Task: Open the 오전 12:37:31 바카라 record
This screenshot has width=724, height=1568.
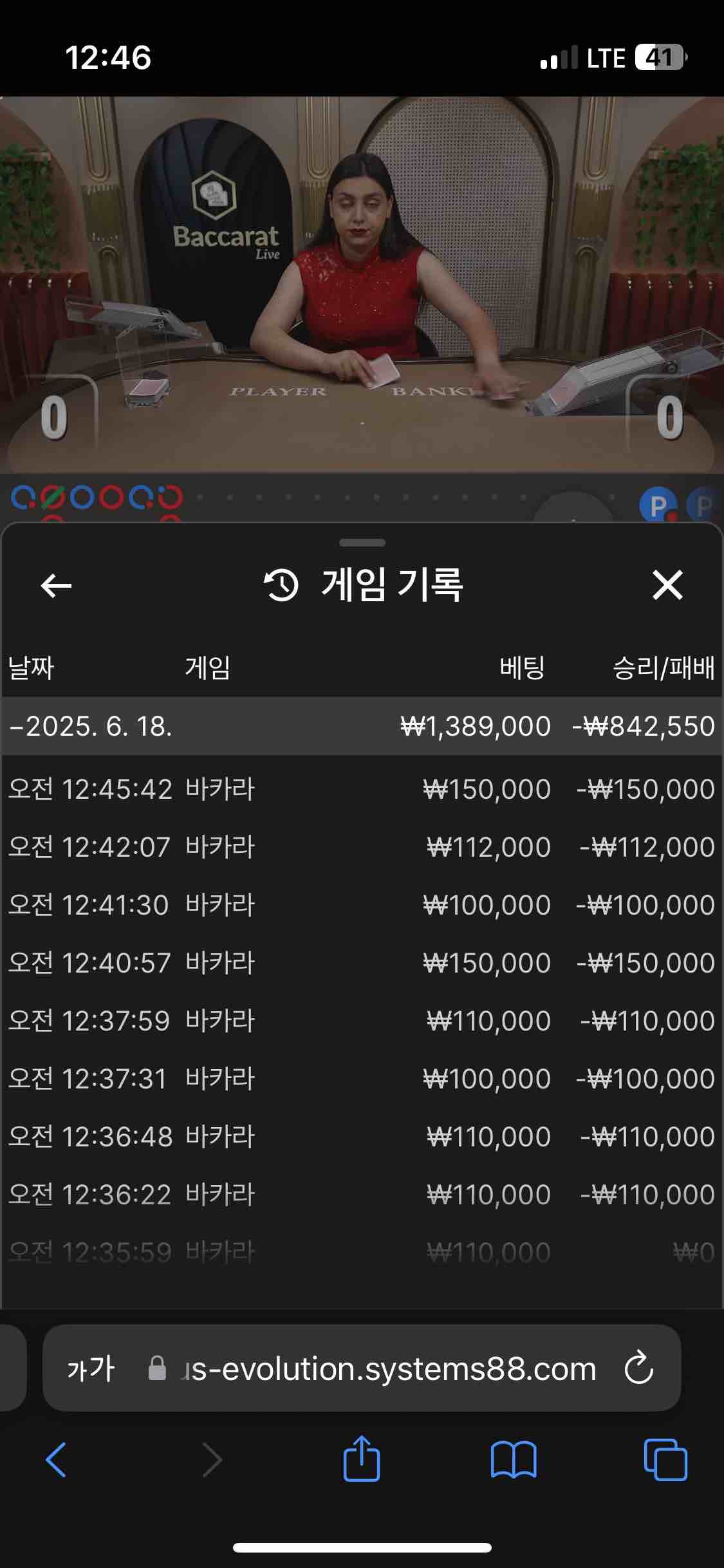Action: point(360,1079)
